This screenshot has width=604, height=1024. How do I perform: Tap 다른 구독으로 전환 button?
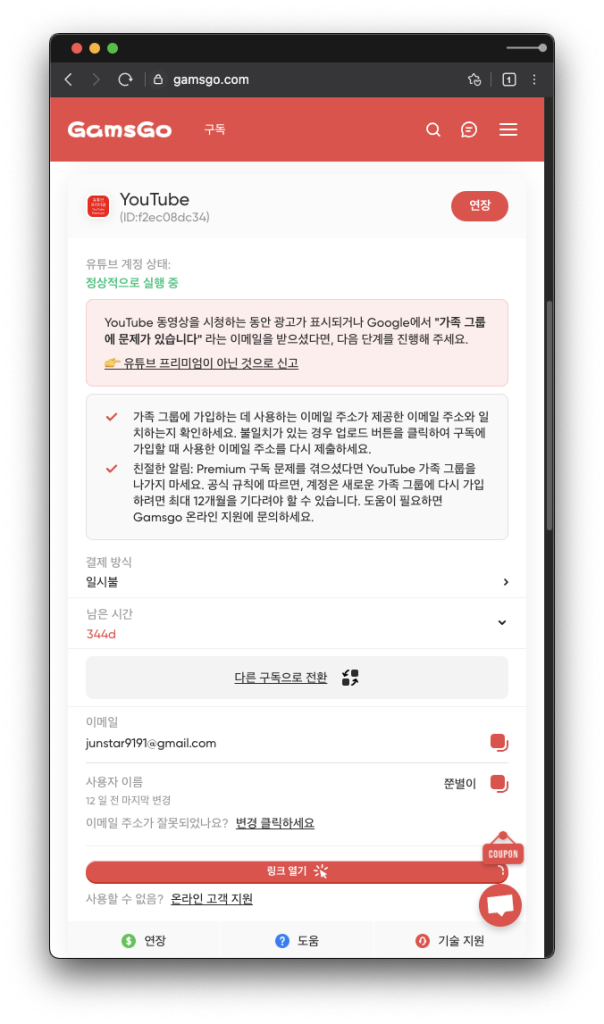(297, 678)
